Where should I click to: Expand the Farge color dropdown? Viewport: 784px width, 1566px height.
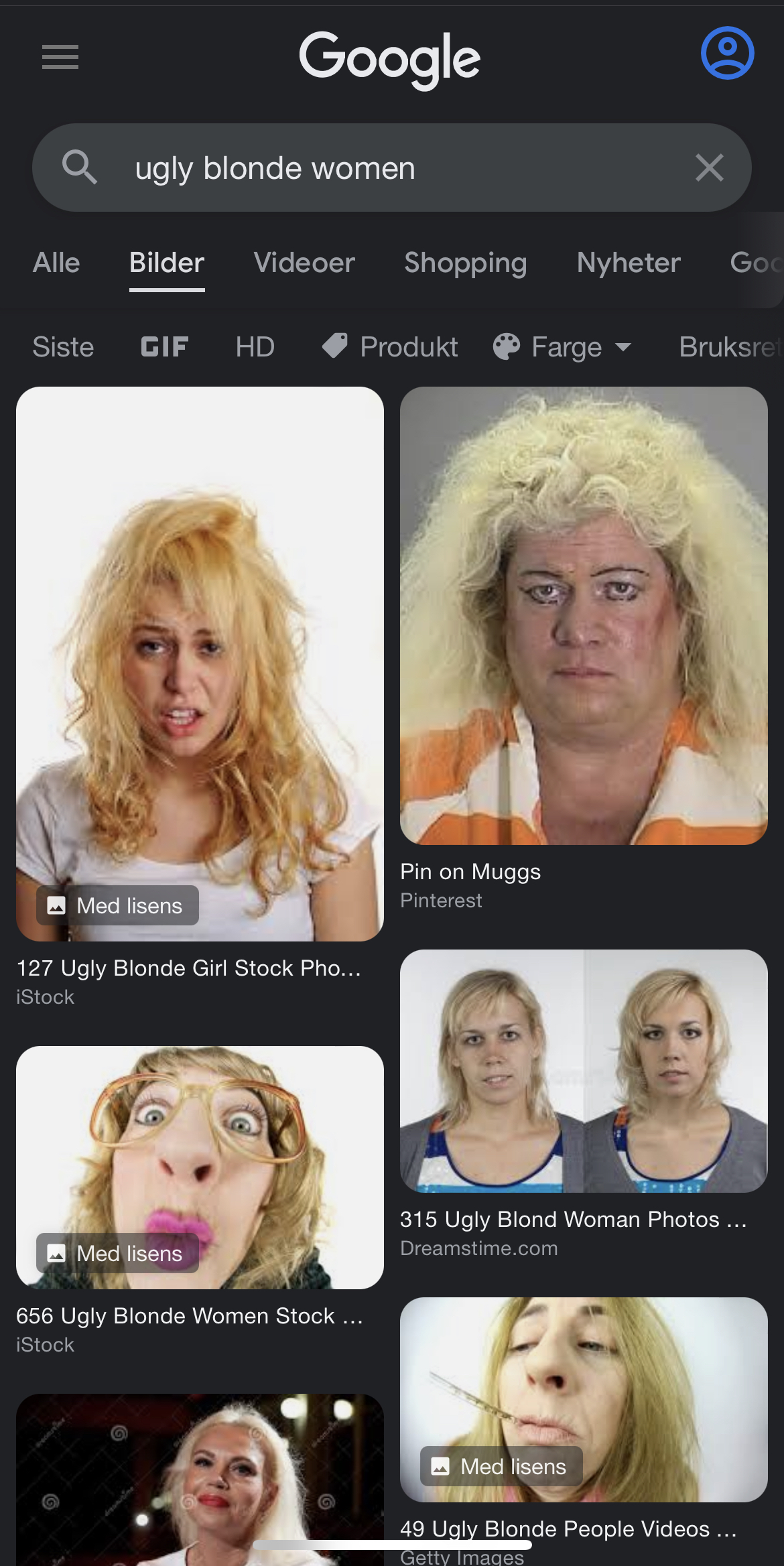click(x=562, y=347)
